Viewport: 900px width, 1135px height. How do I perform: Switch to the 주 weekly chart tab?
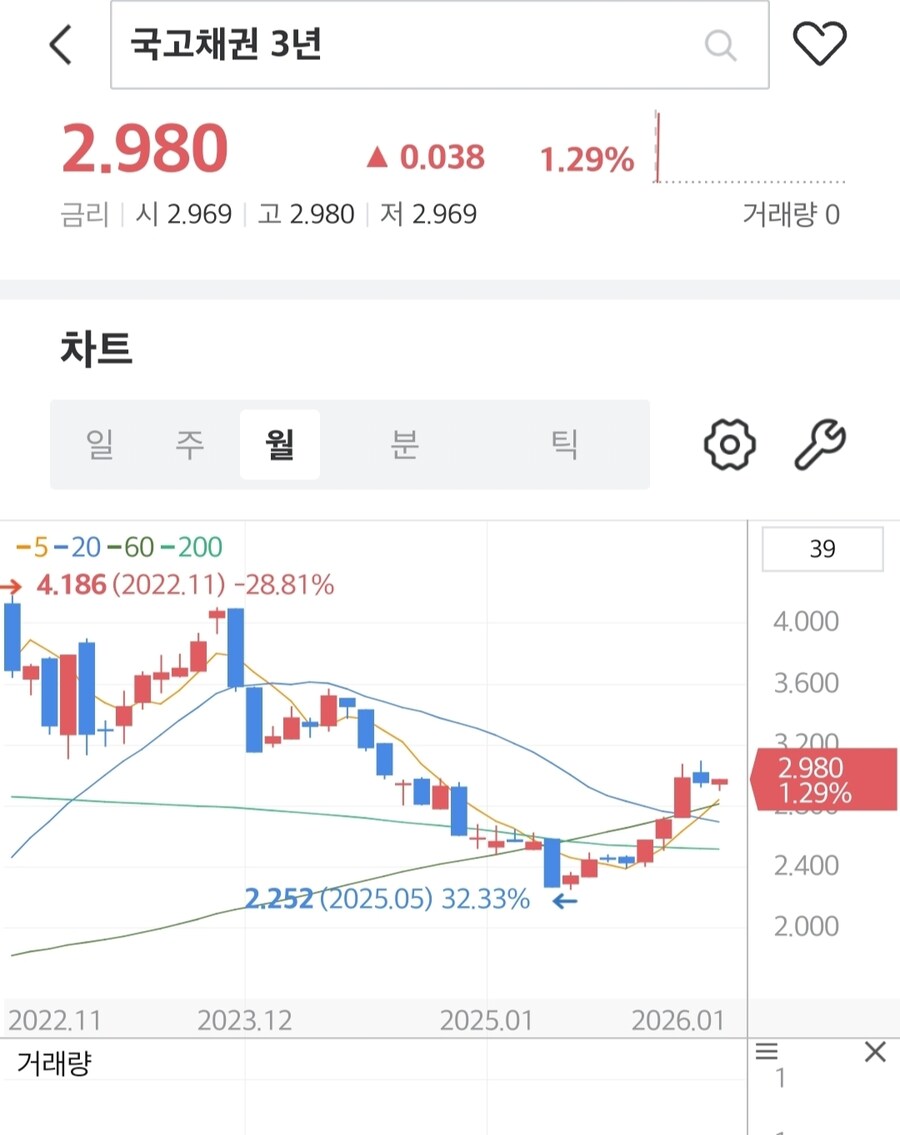189,445
